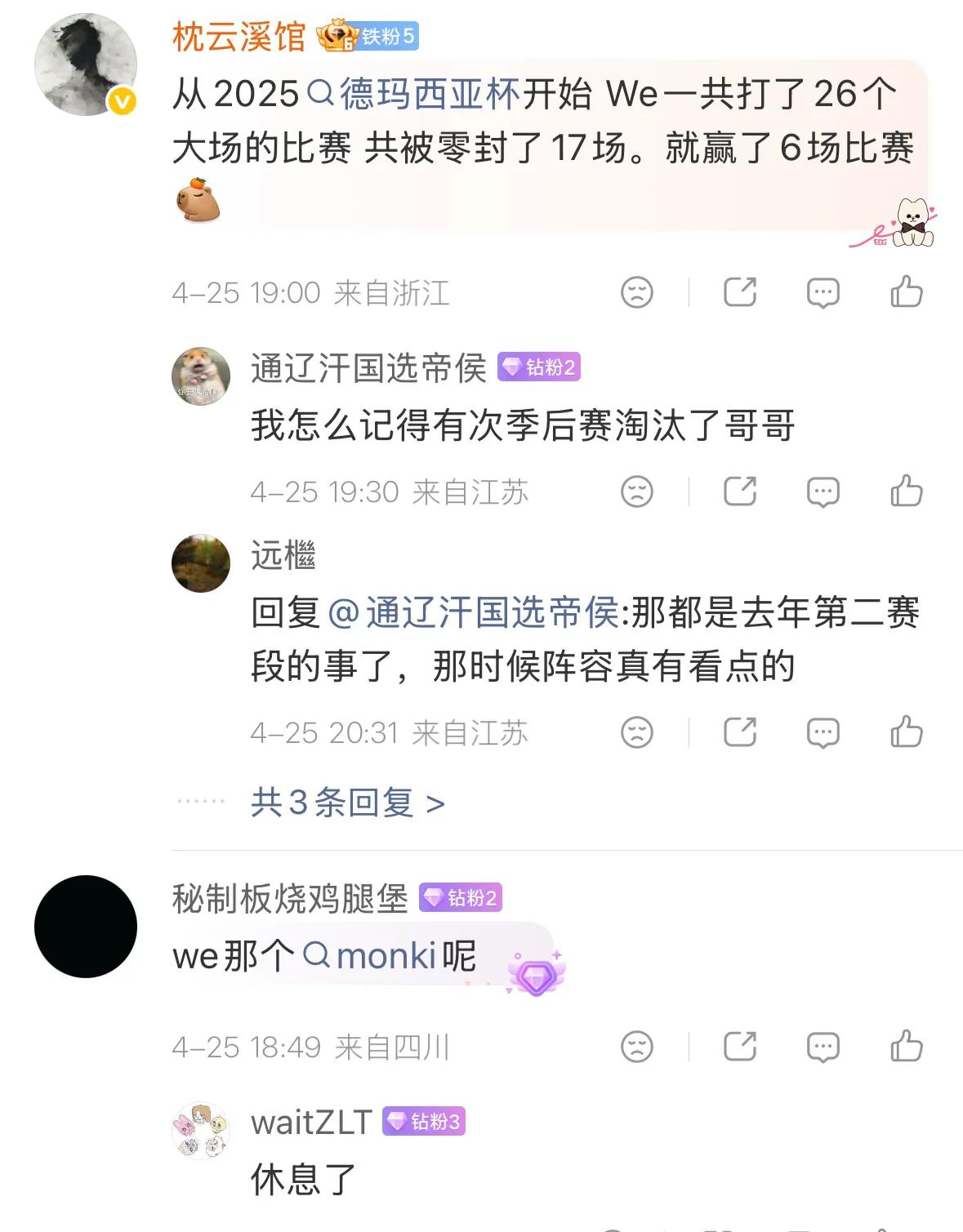
Task: Like 秘制板烧鸡腿堡's comment
Action: pos(906,1047)
